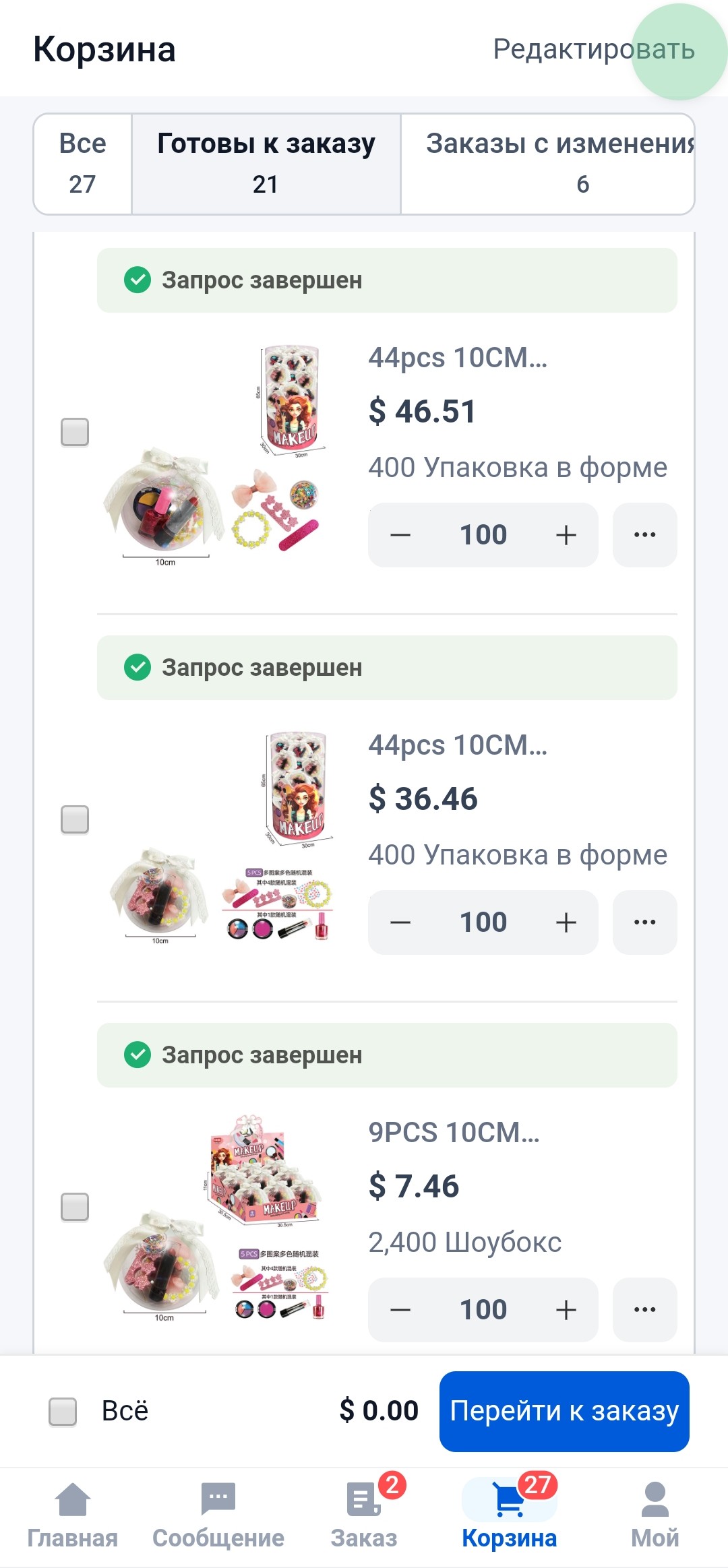This screenshot has height=1568, width=728.
Task: Switch to the Все tab
Action: [x=82, y=164]
